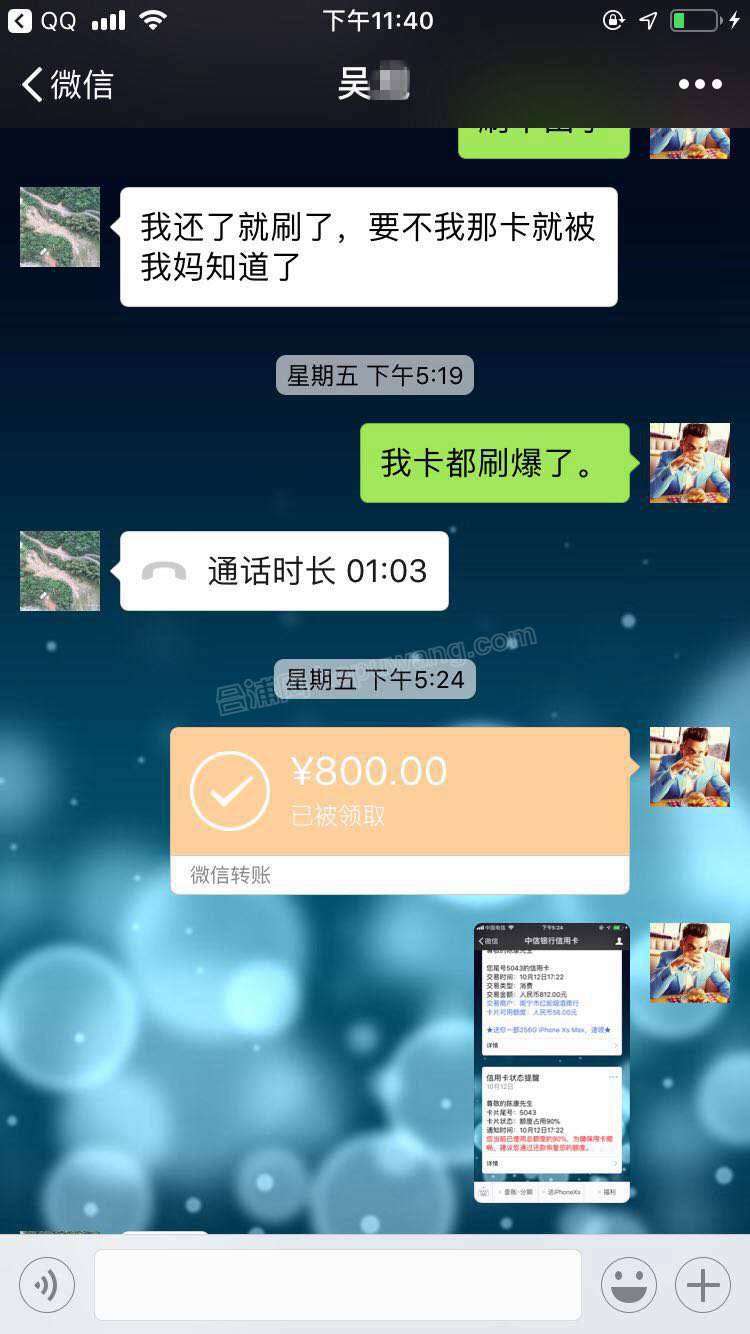Tap the plus icon to add attachments
Image resolution: width=750 pixels, height=1334 pixels.
pos(702,1284)
